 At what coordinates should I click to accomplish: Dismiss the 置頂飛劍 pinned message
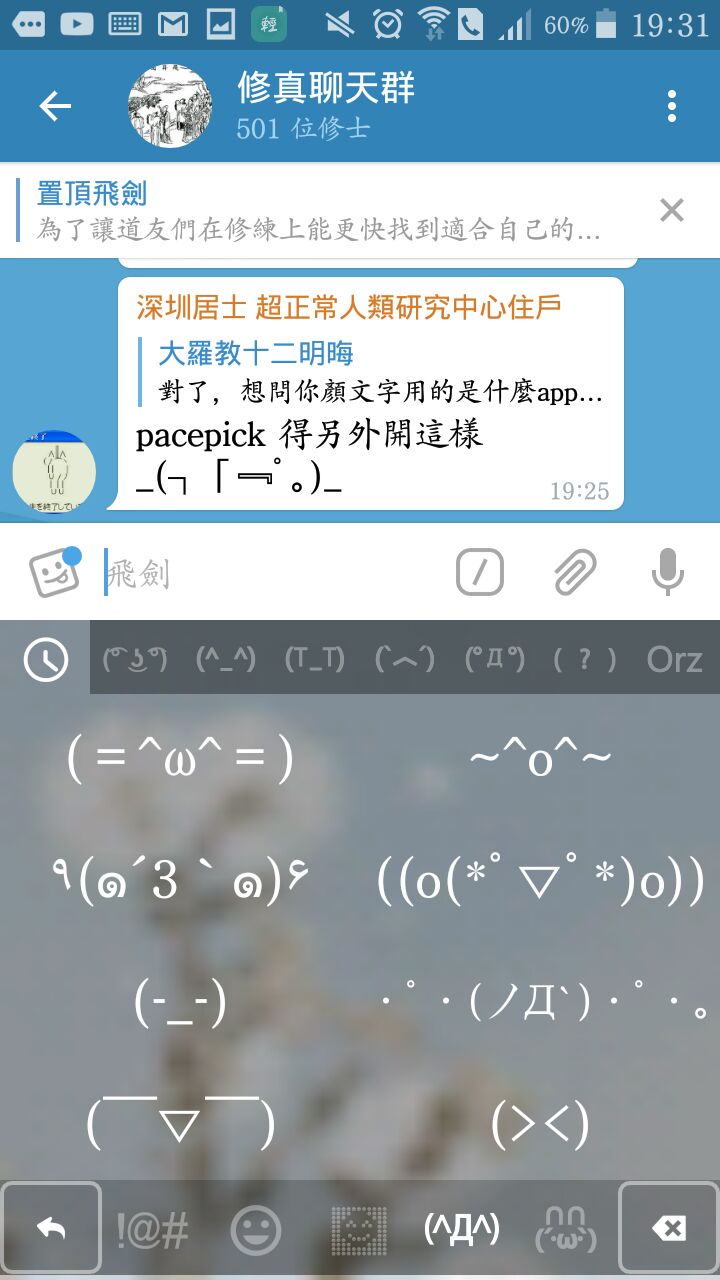click(672, 210)
